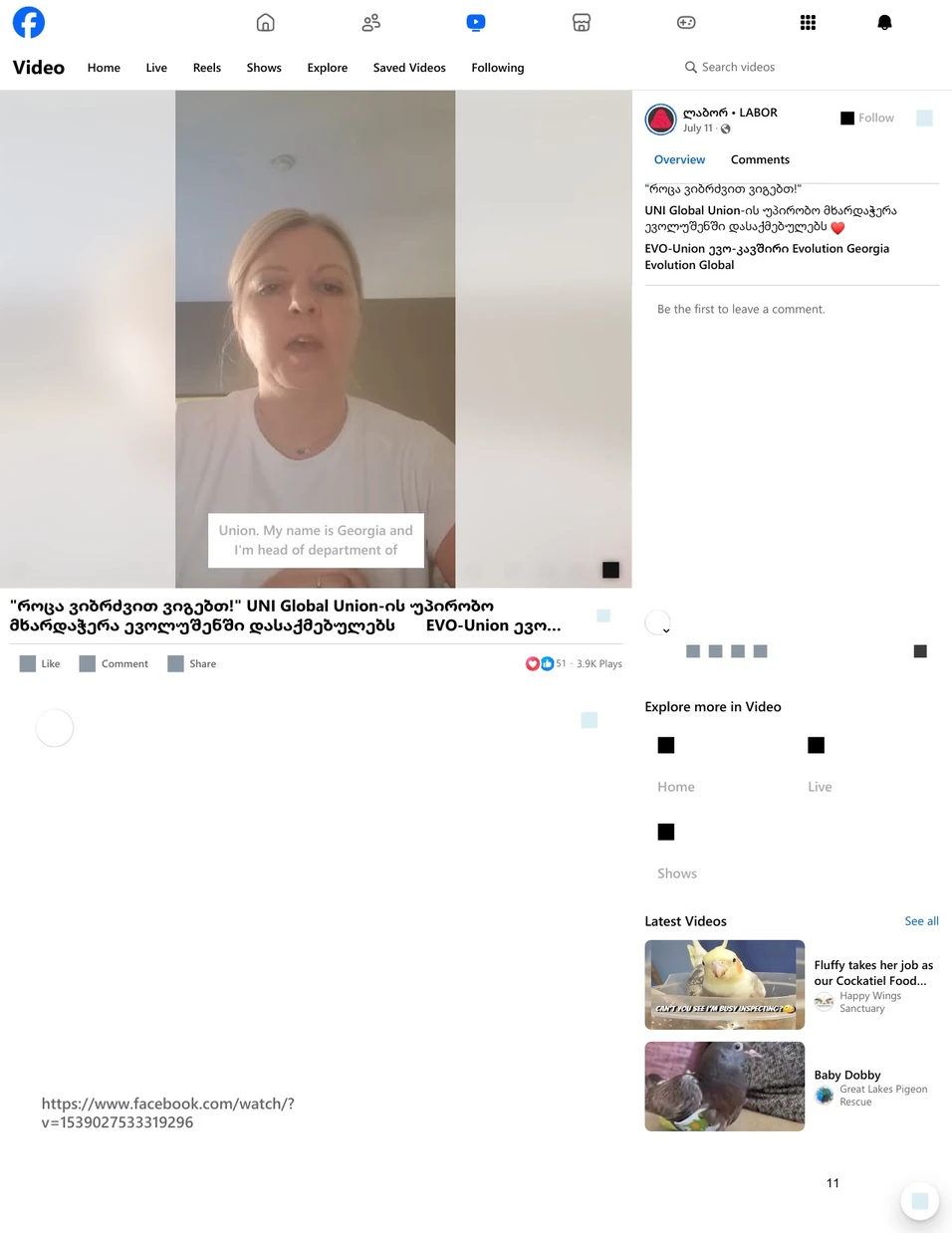This screenshot has width=952, height=1233.
Task: Switch to the Reels tab
Action: click(207, 68)
